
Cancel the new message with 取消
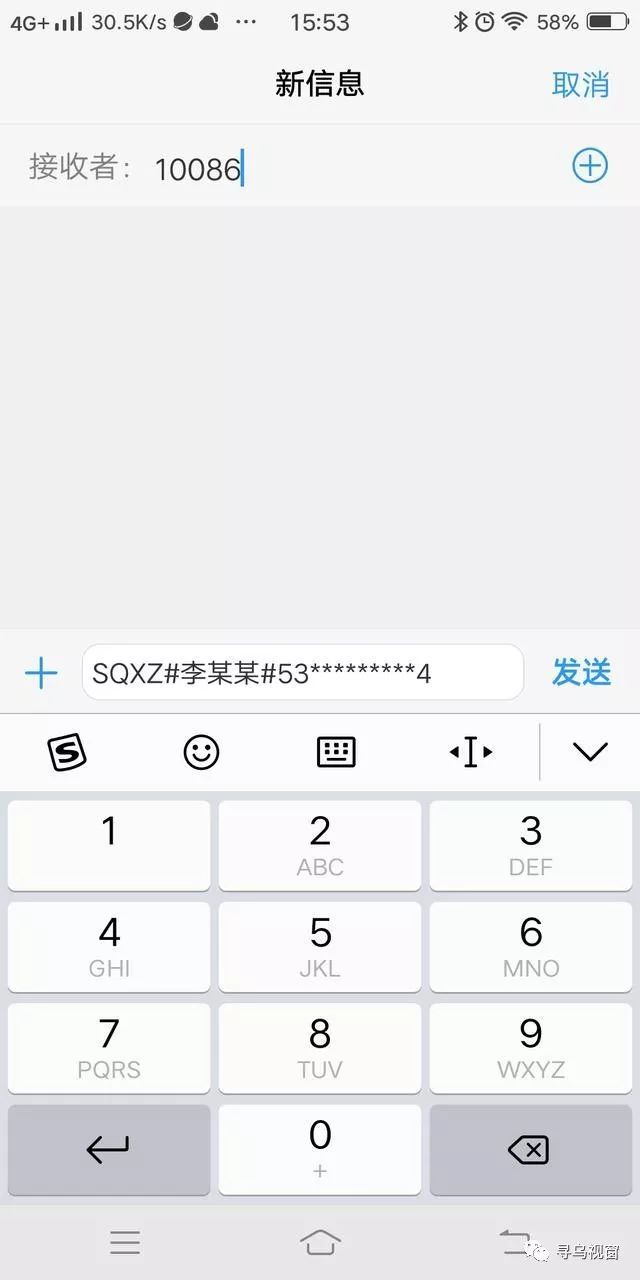tap(580, 84)
